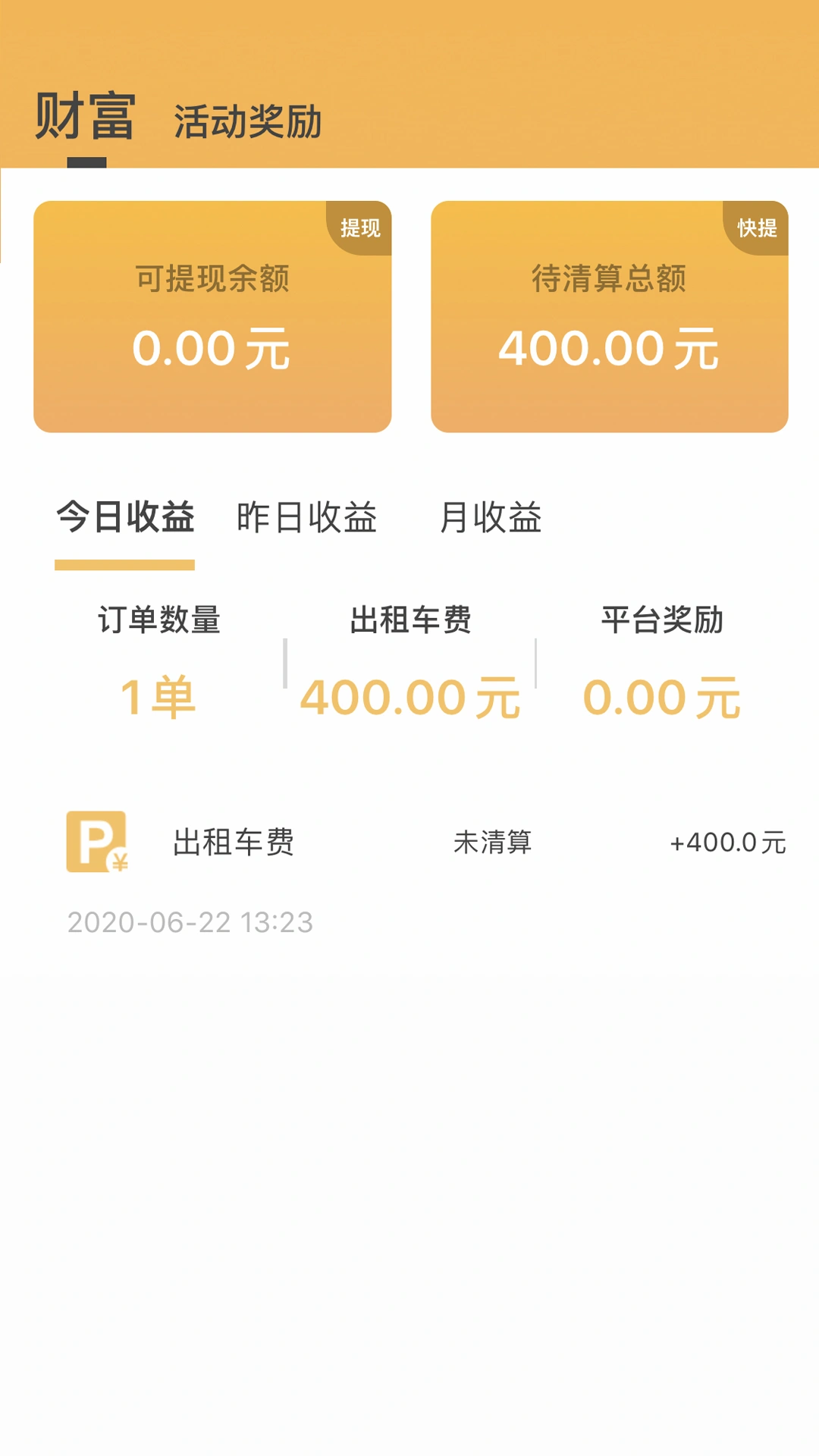Switch to the 昨日收益 earnings tab
The height and width of the screenshot is (1456, 819).
(x=307, y=519)
